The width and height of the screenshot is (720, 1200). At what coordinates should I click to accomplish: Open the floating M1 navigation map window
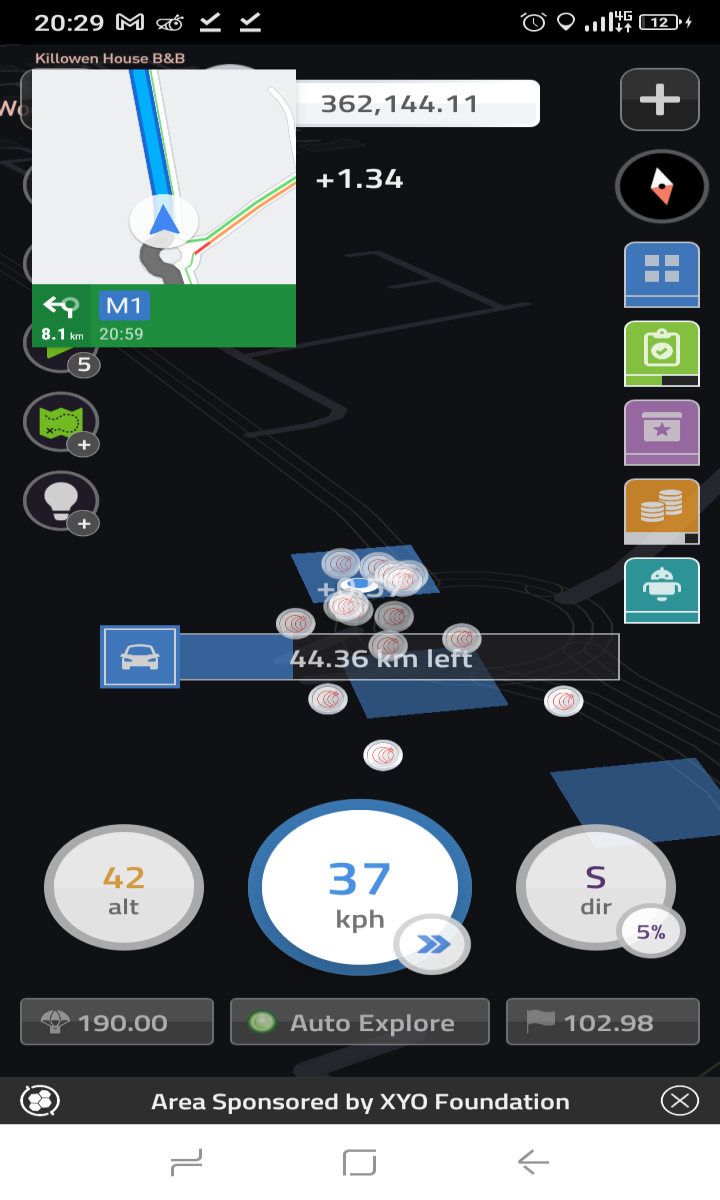point(164,208)
